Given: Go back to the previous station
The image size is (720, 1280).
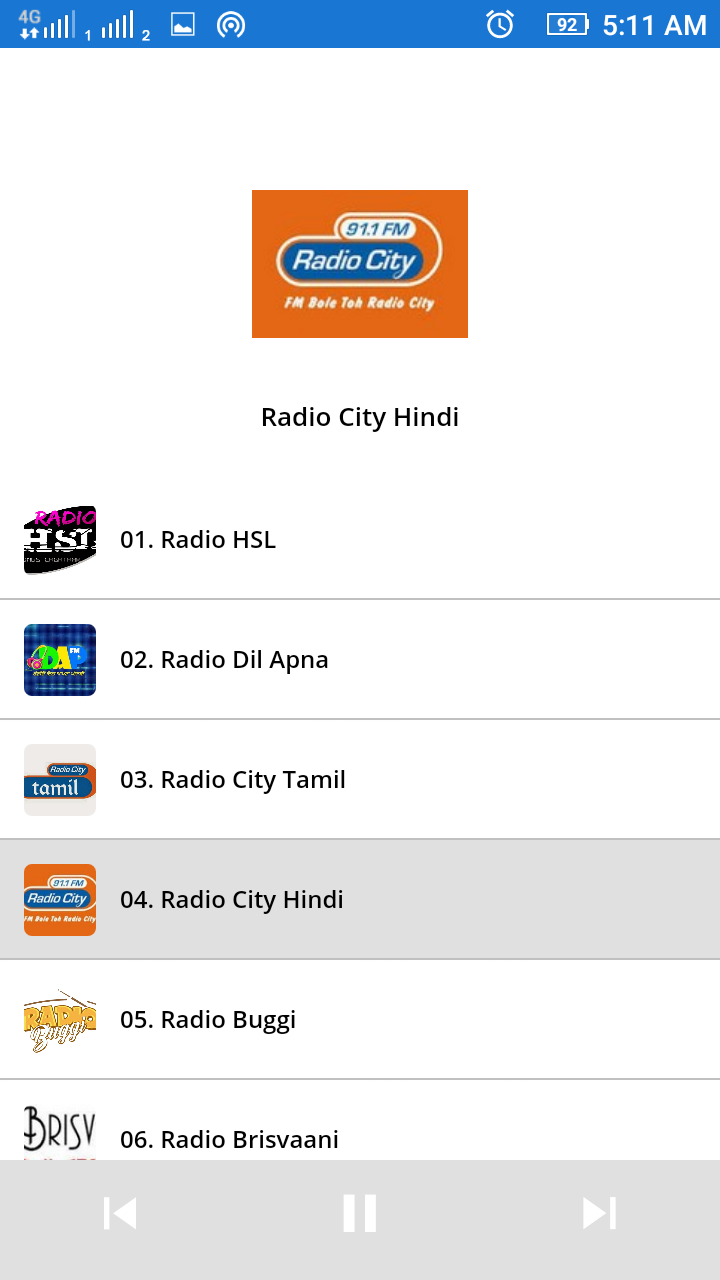Looking at the screenshot, I should click(120, 1212).
